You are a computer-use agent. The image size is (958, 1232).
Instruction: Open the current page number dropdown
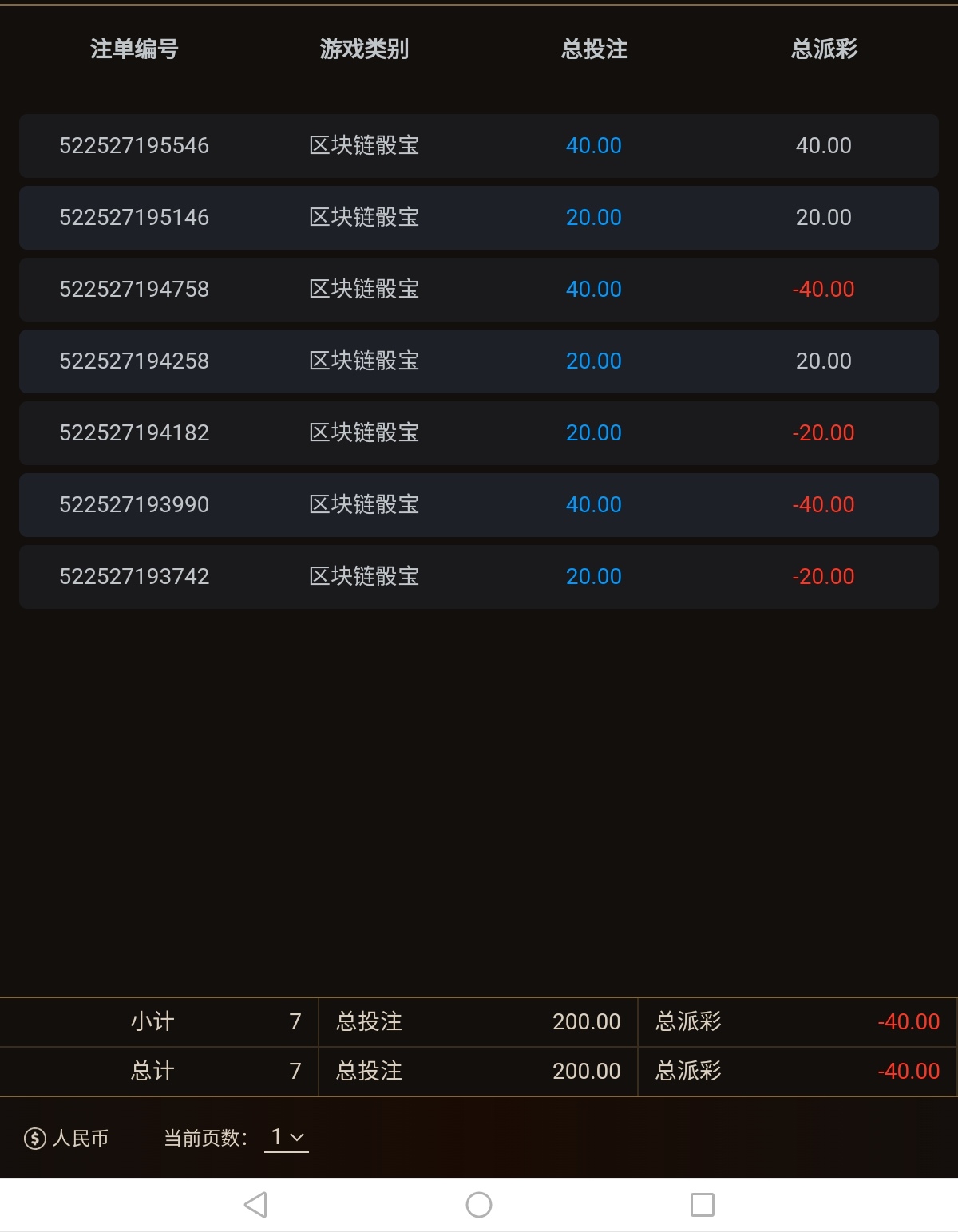pyautogui.click(x=287, y=1137)
